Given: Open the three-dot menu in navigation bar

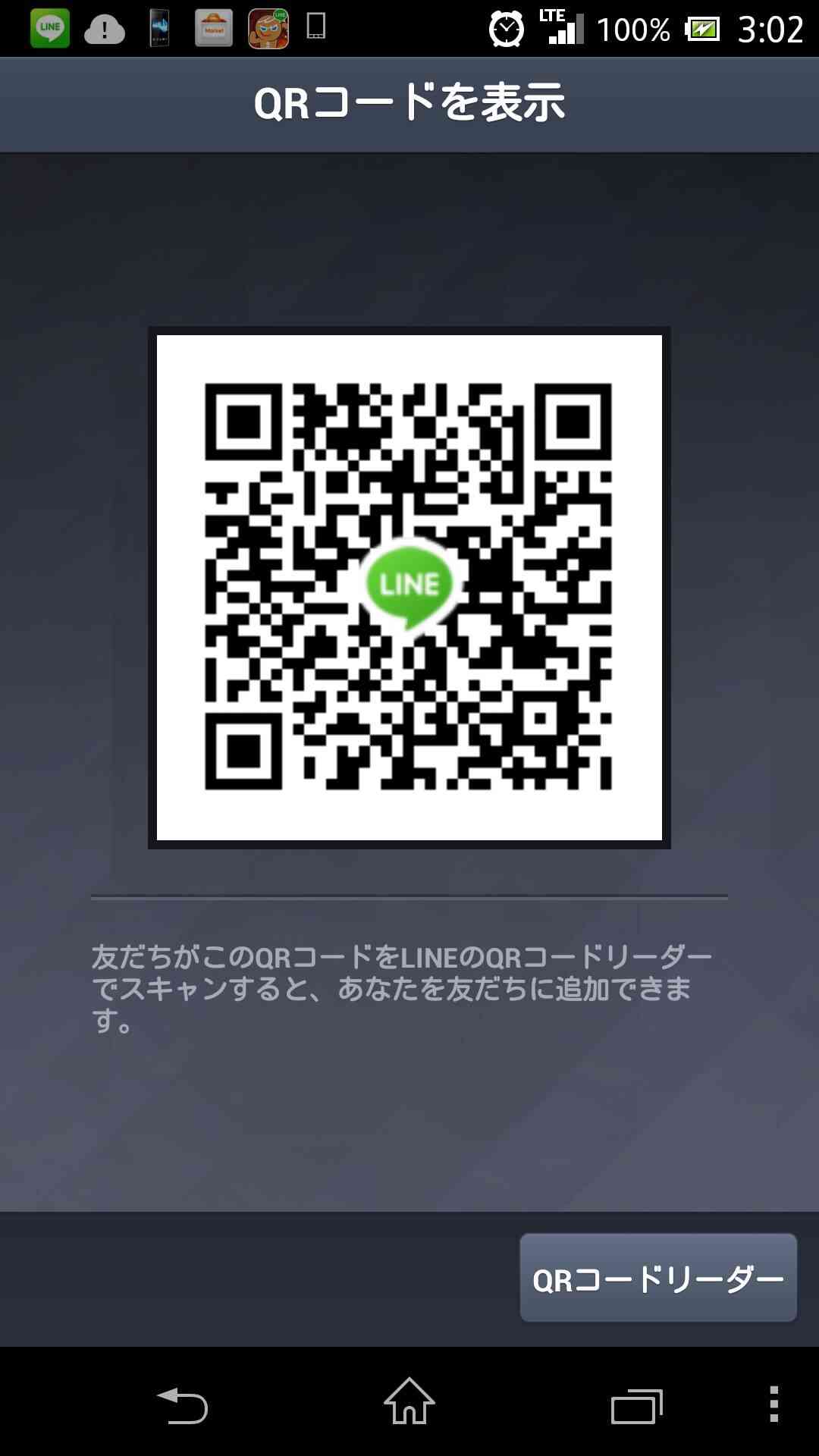Looking at the screenshot, I should click(x=774, y=1404).
